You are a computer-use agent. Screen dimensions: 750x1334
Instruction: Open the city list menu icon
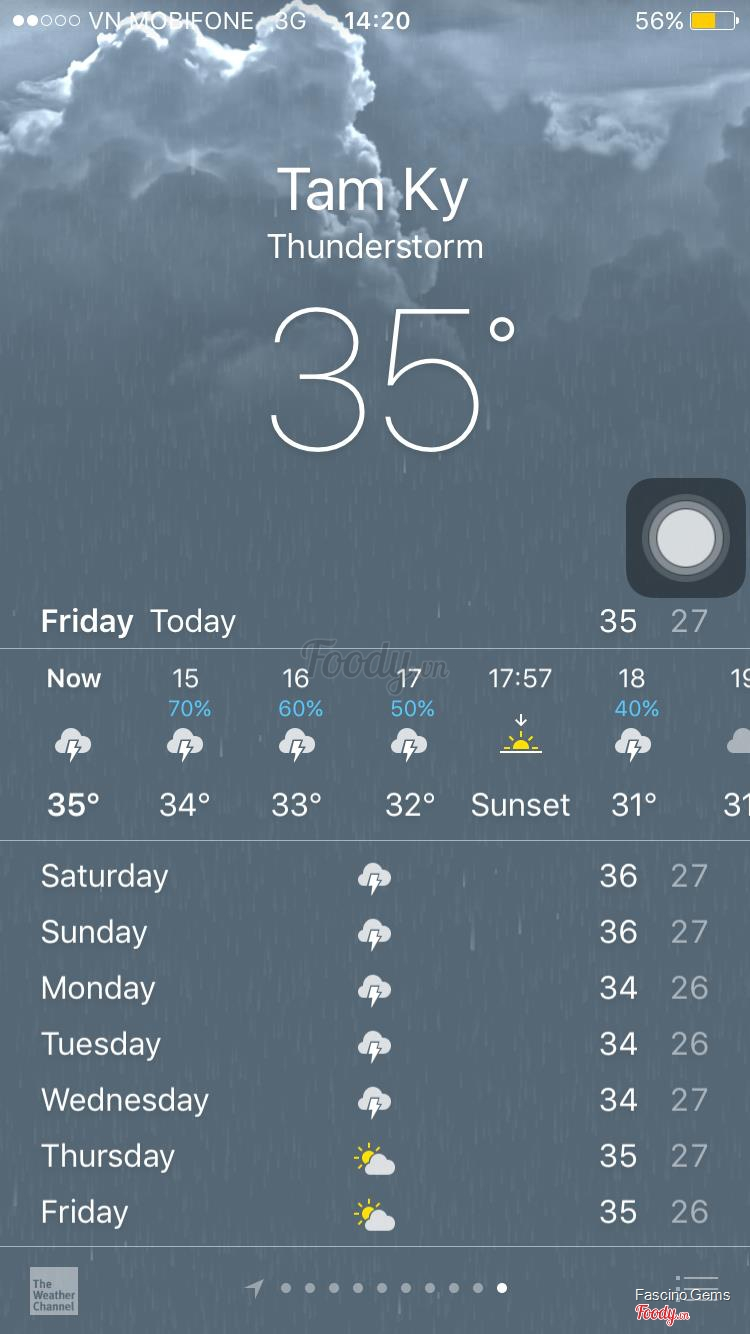697,1287
